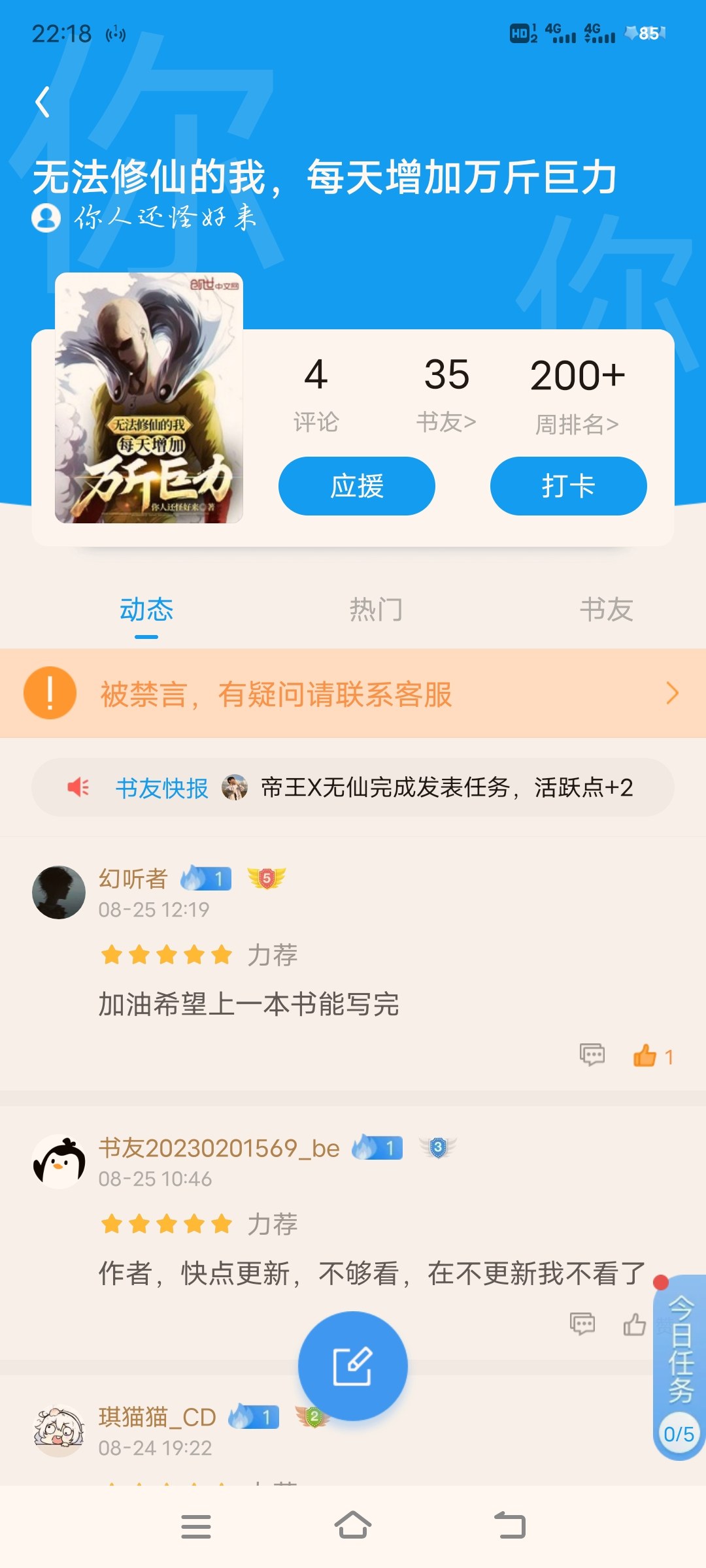View the 周排名 weekly ranking
The width and height of the screenshot is (706, 1568).
(577, 395)
